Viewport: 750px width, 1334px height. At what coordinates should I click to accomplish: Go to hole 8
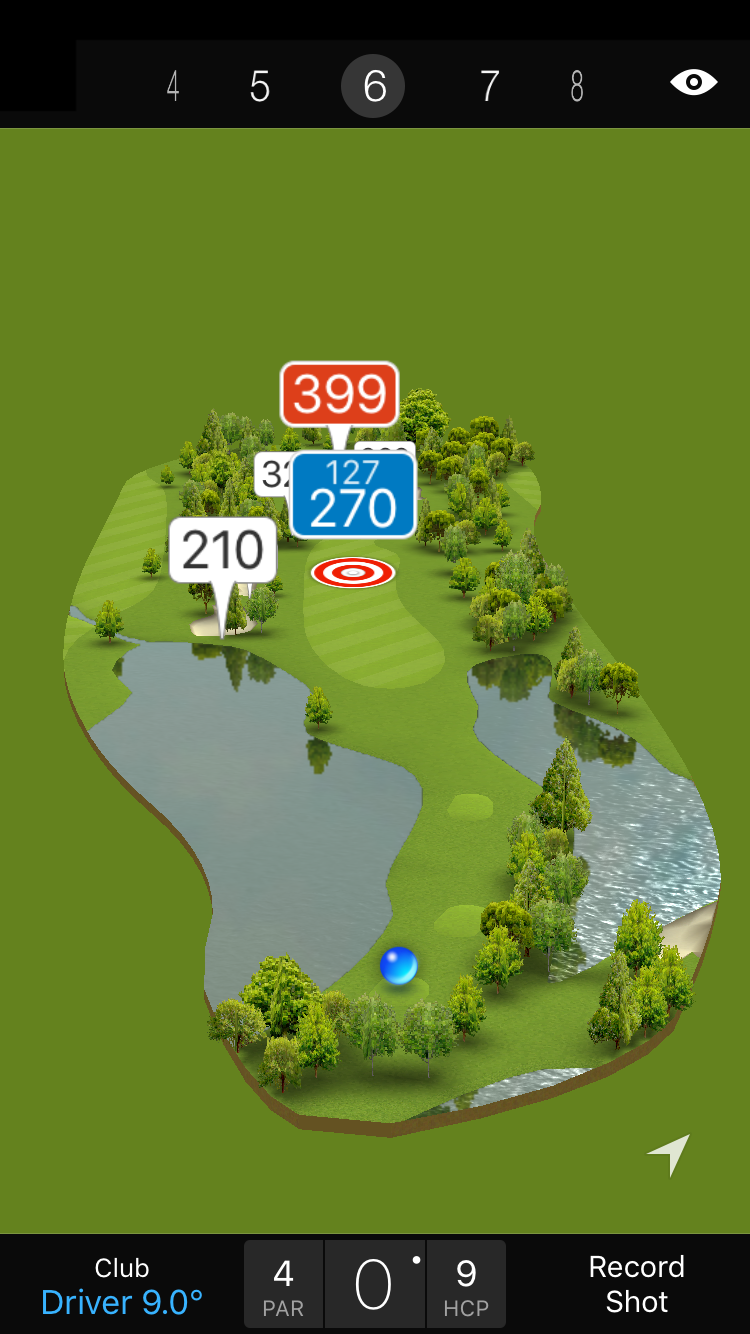(577, 86)
